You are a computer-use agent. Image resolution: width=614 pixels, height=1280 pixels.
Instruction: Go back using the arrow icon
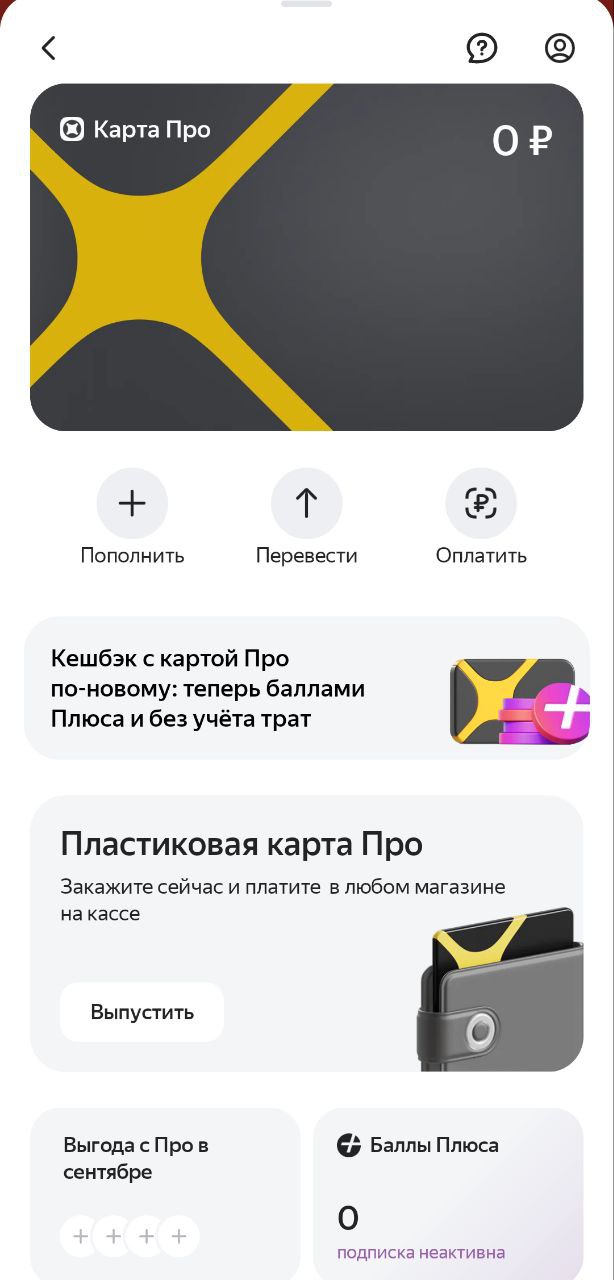pyautogui.click(x=48, y=48)
